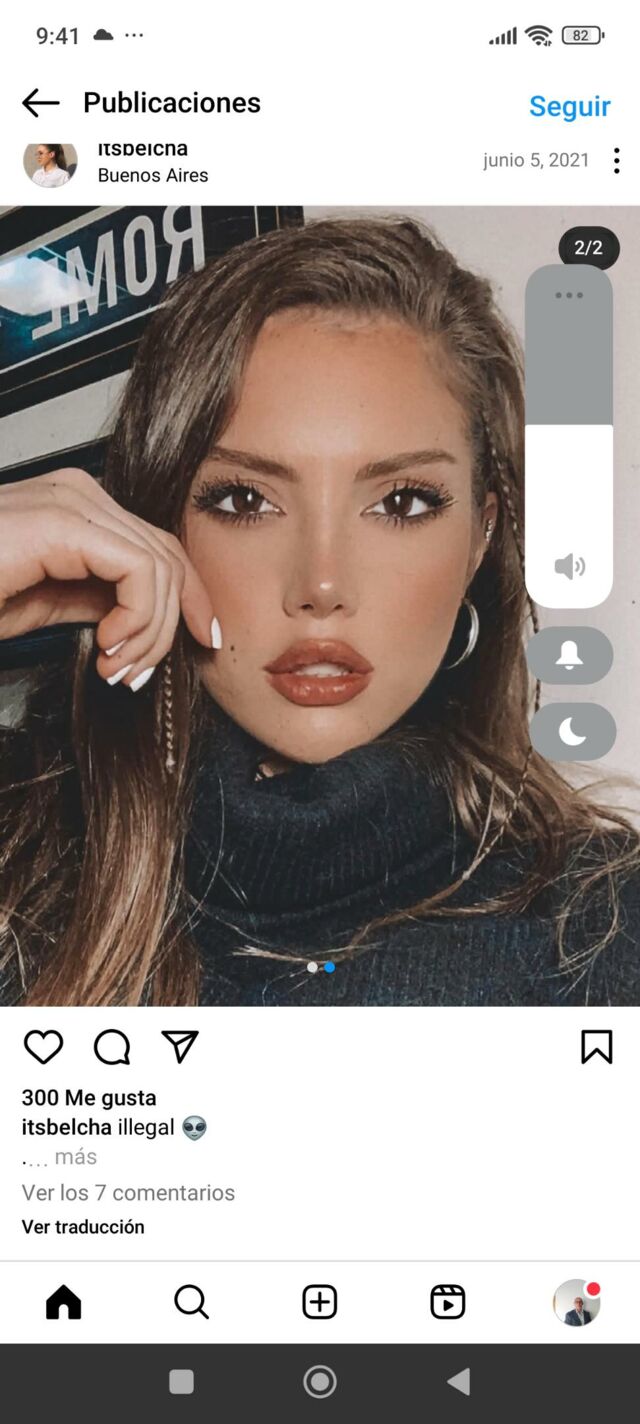Enable Do Not Disturb moon button
This screenshot has height=1424, width=640.
[572, 732]
